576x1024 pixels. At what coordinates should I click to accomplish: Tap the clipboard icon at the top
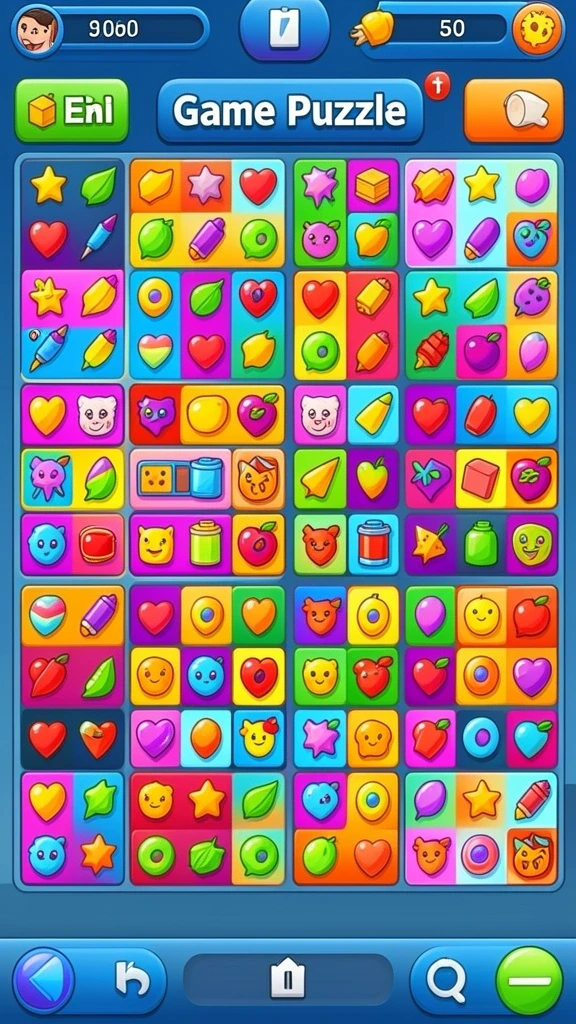click(287, 29)
